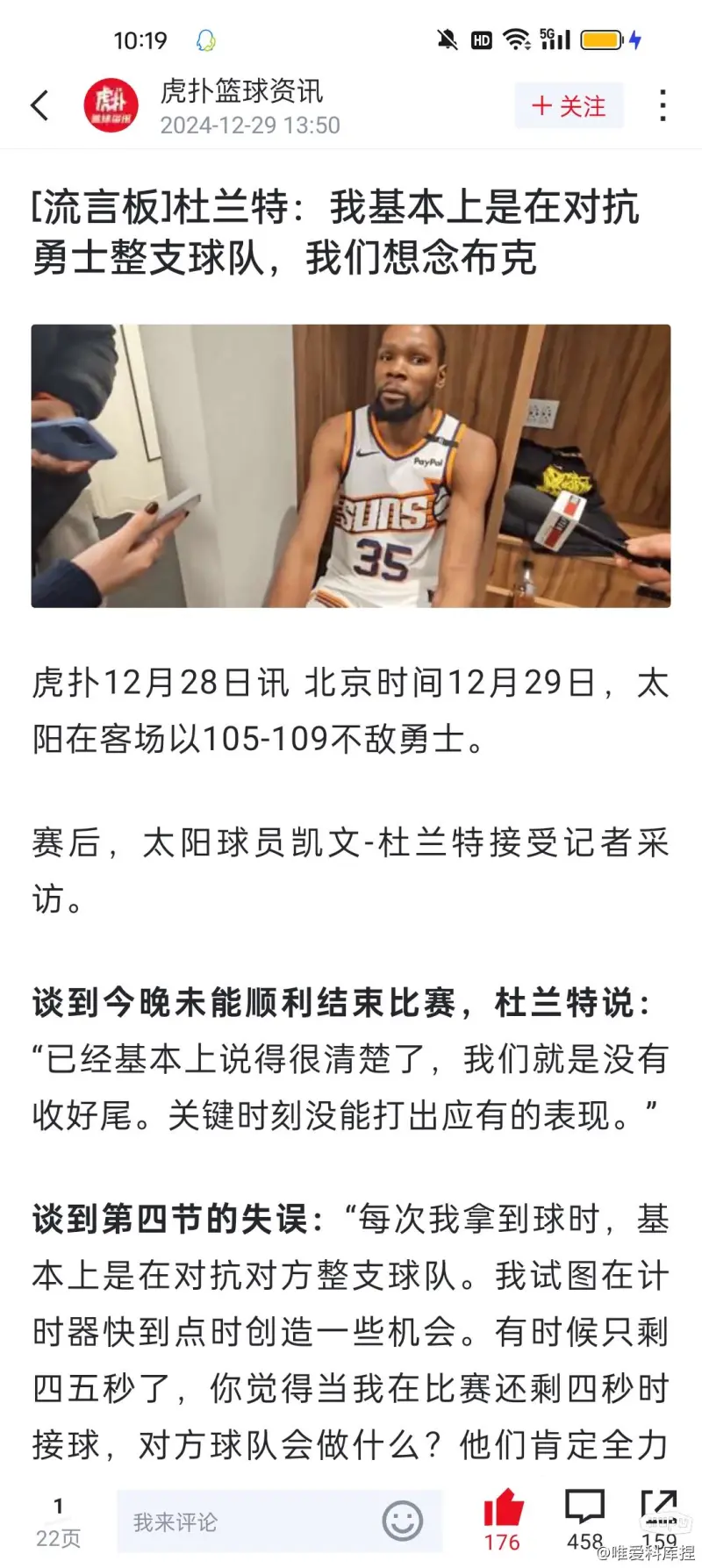Image resolution: width=702 pixels, height=1568 pixels.
Task: Open more options to expand article actions
Action: [663, 104]
